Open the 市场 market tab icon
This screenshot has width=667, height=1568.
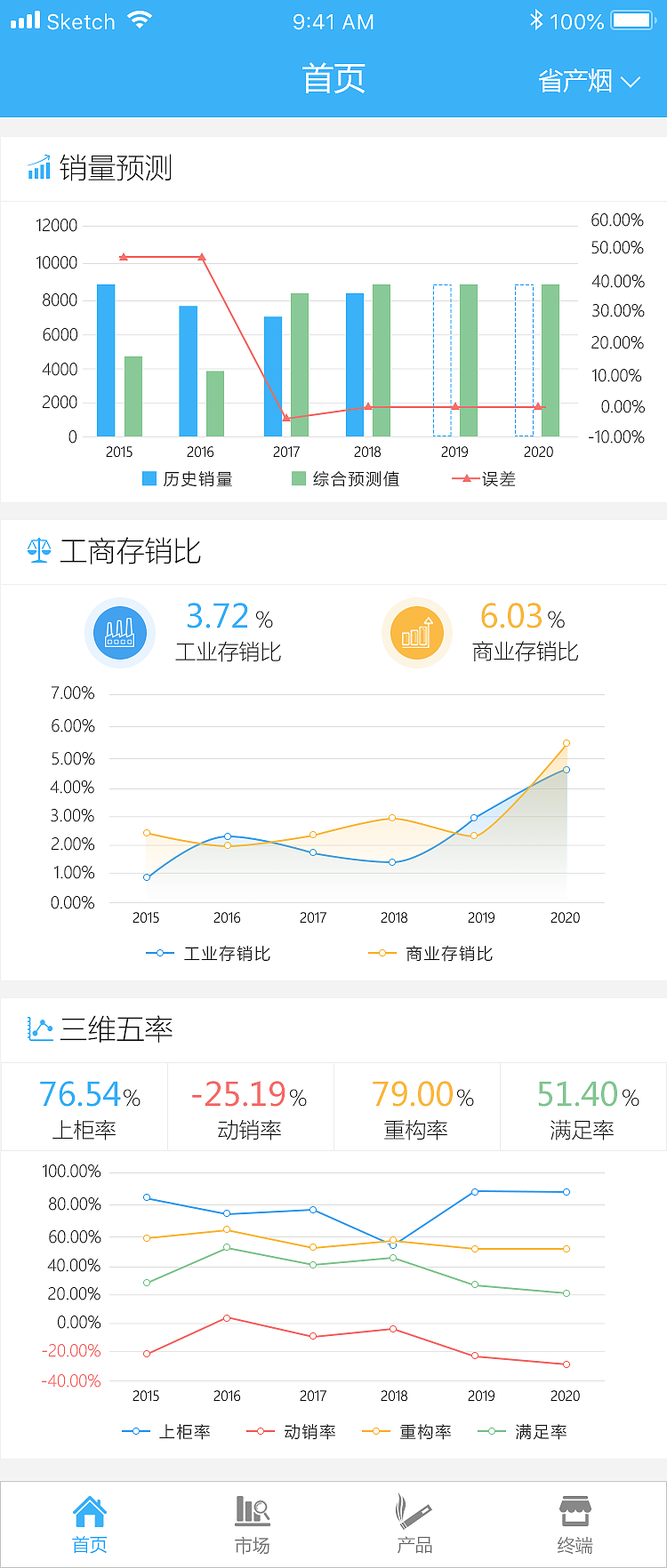pyautogui.click(x=250, y=1511)
